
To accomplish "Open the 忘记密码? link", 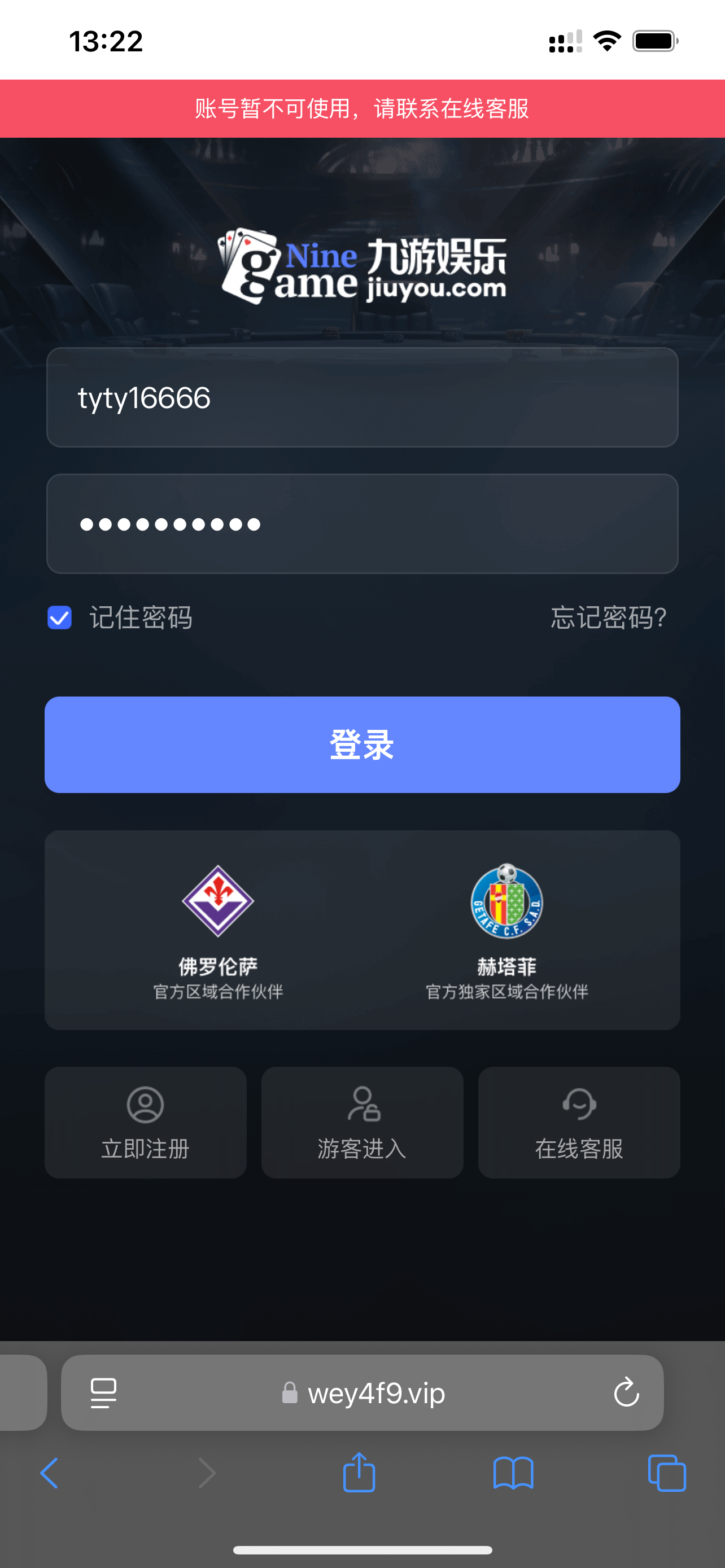I will (x=608, y=618).
